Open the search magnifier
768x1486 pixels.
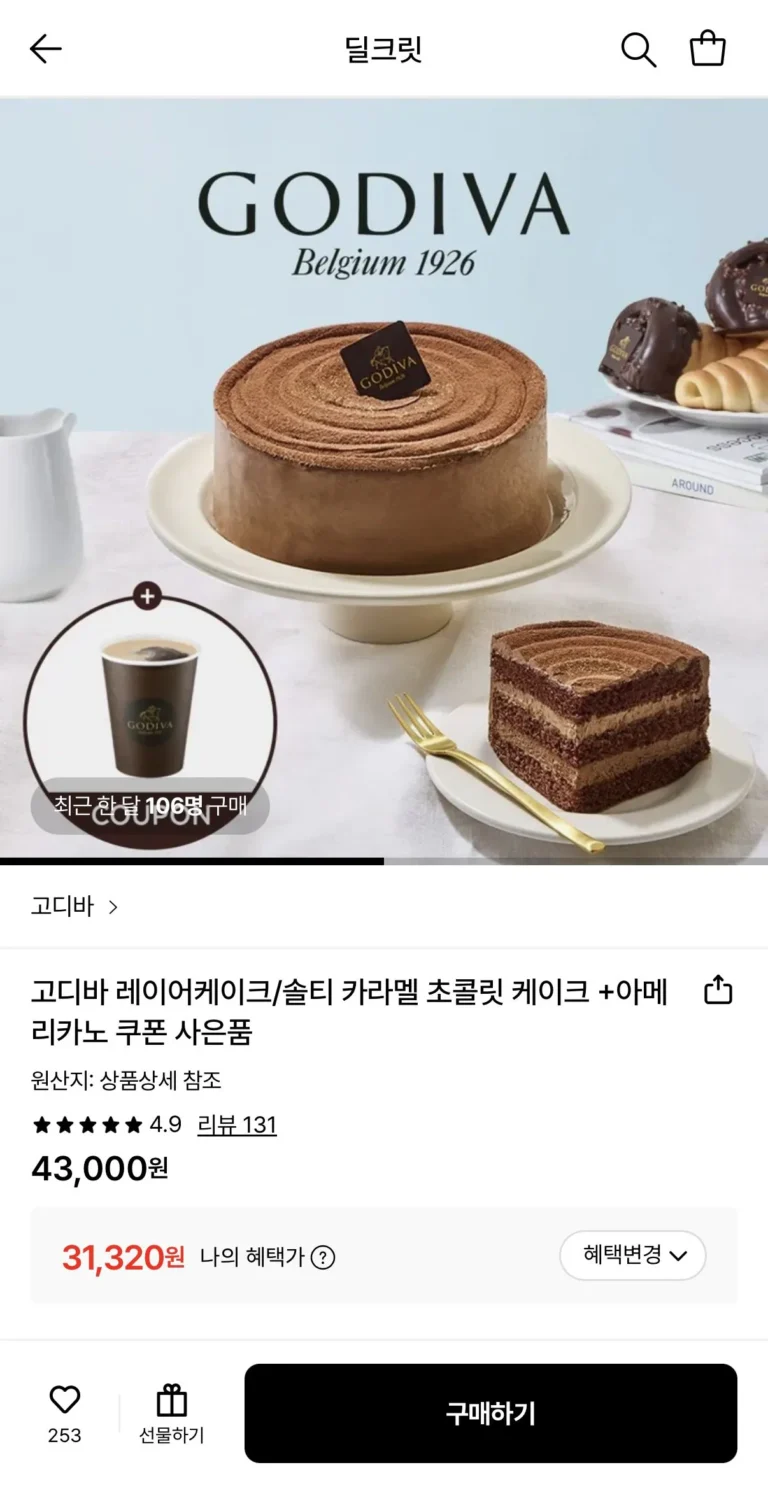638,48
